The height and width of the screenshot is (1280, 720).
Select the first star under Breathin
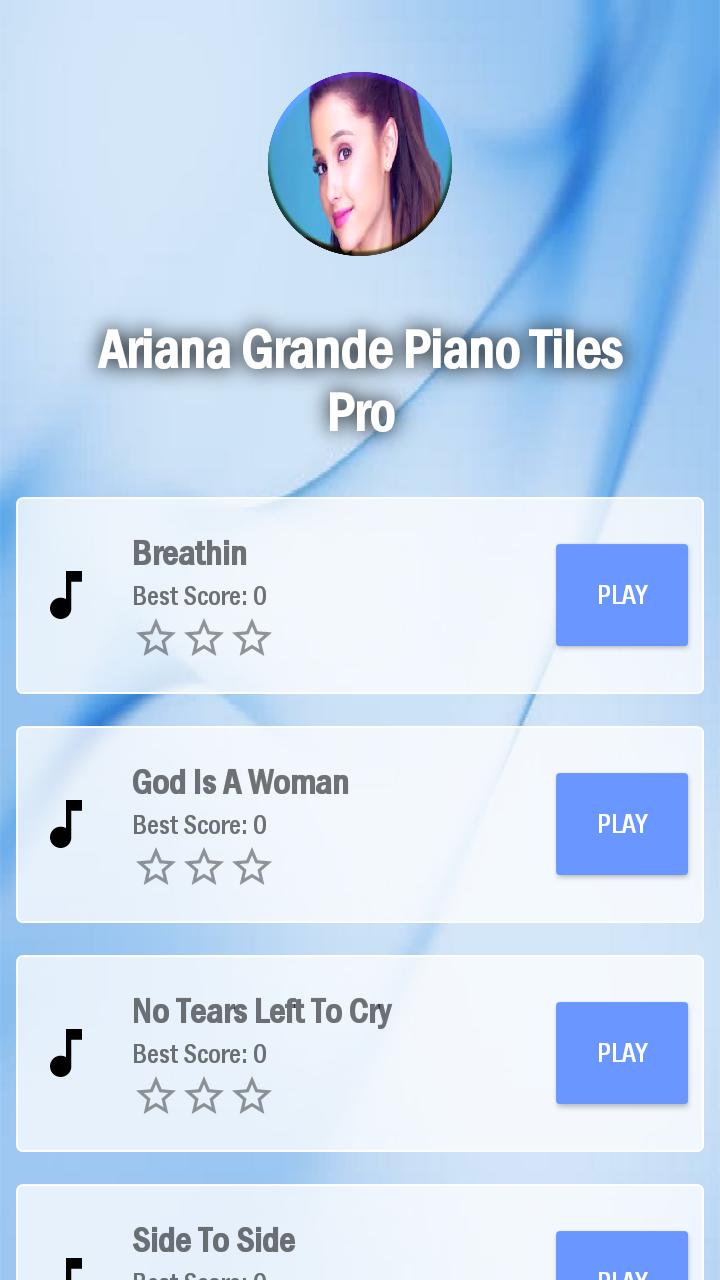coord(156,638)
